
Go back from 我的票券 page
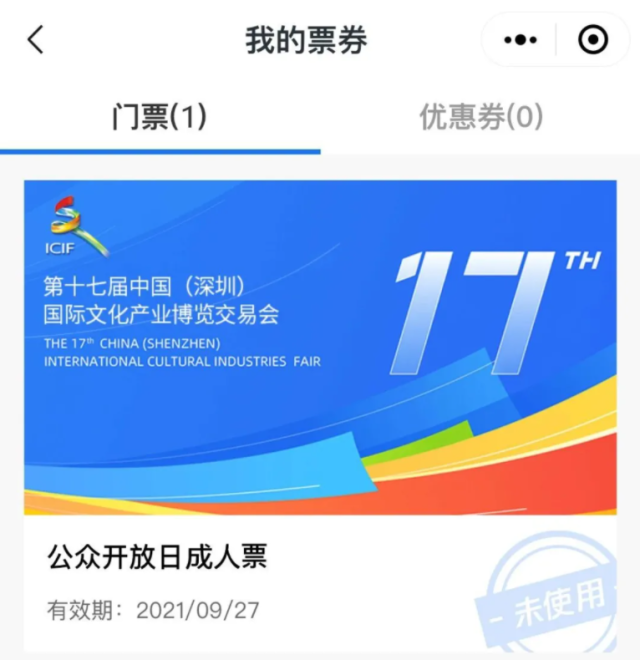coord(36,40)
